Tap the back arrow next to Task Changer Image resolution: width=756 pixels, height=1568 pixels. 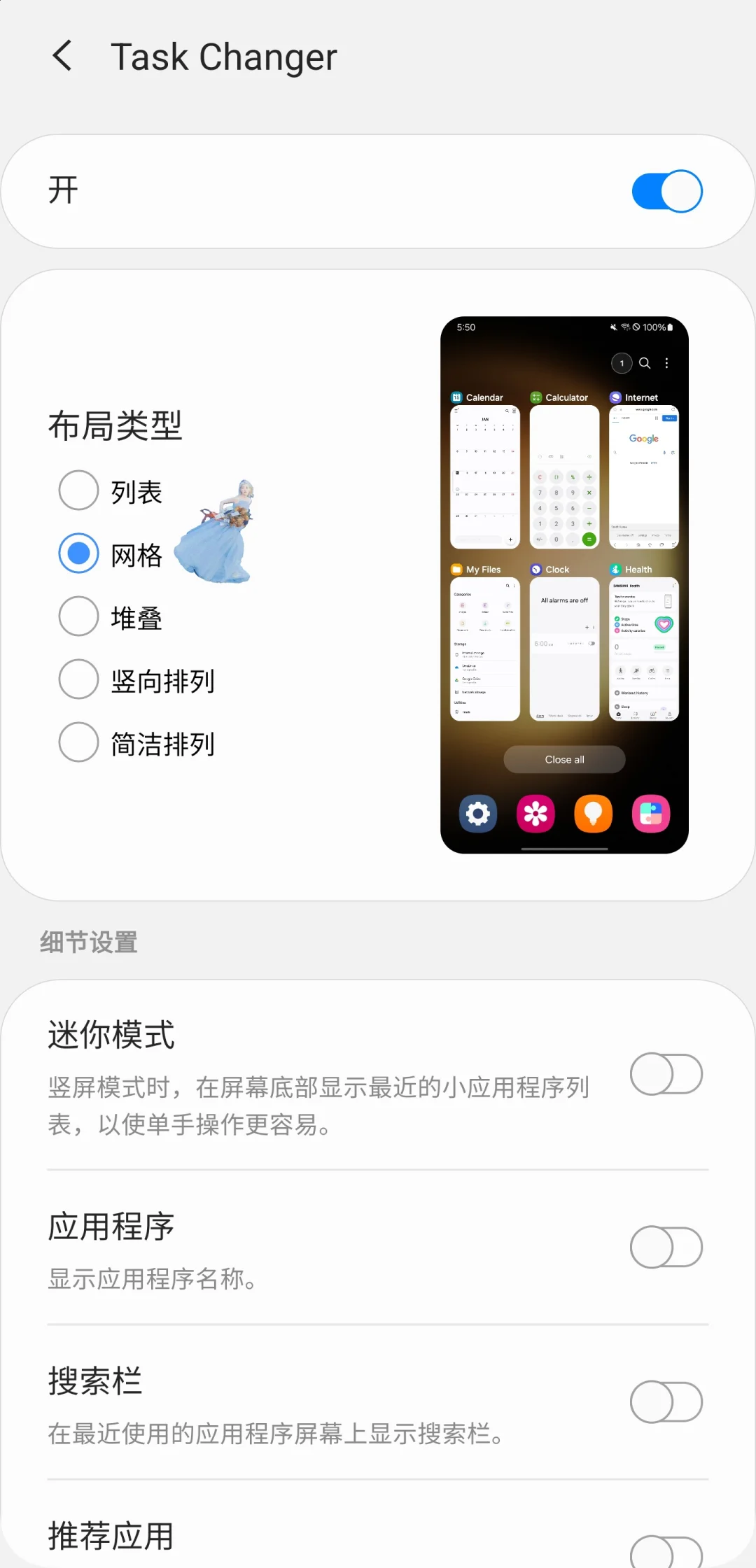pos(62,55)
